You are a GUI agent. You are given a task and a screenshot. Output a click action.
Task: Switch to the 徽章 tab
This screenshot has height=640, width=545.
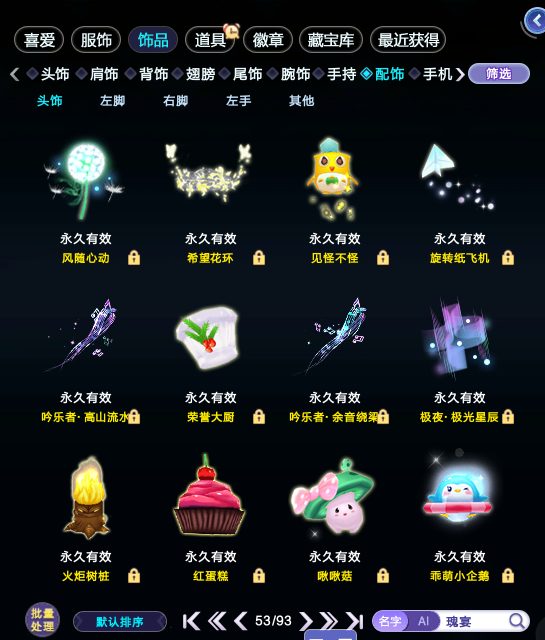coord(268,40)
